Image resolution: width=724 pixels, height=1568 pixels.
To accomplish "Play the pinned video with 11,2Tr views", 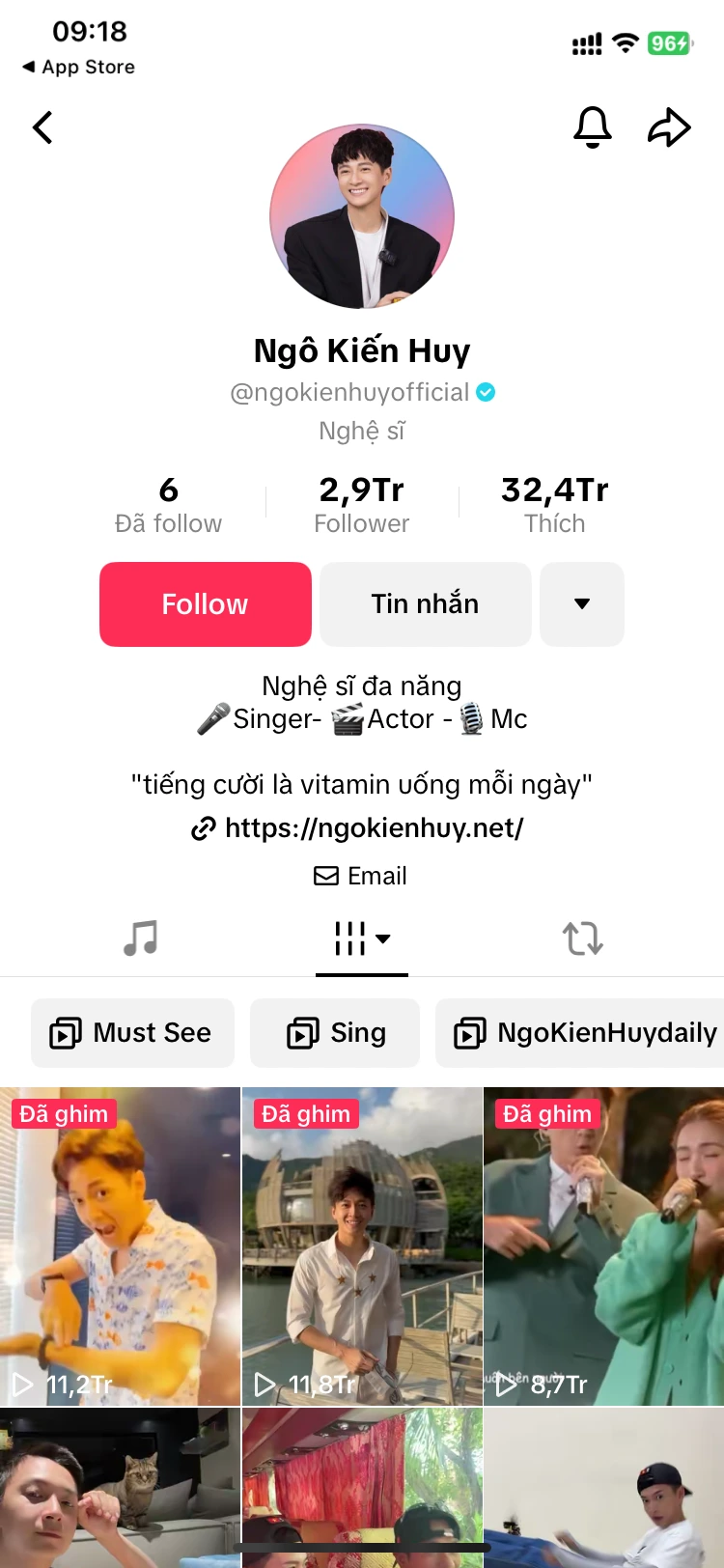I will click(120, 1246).
